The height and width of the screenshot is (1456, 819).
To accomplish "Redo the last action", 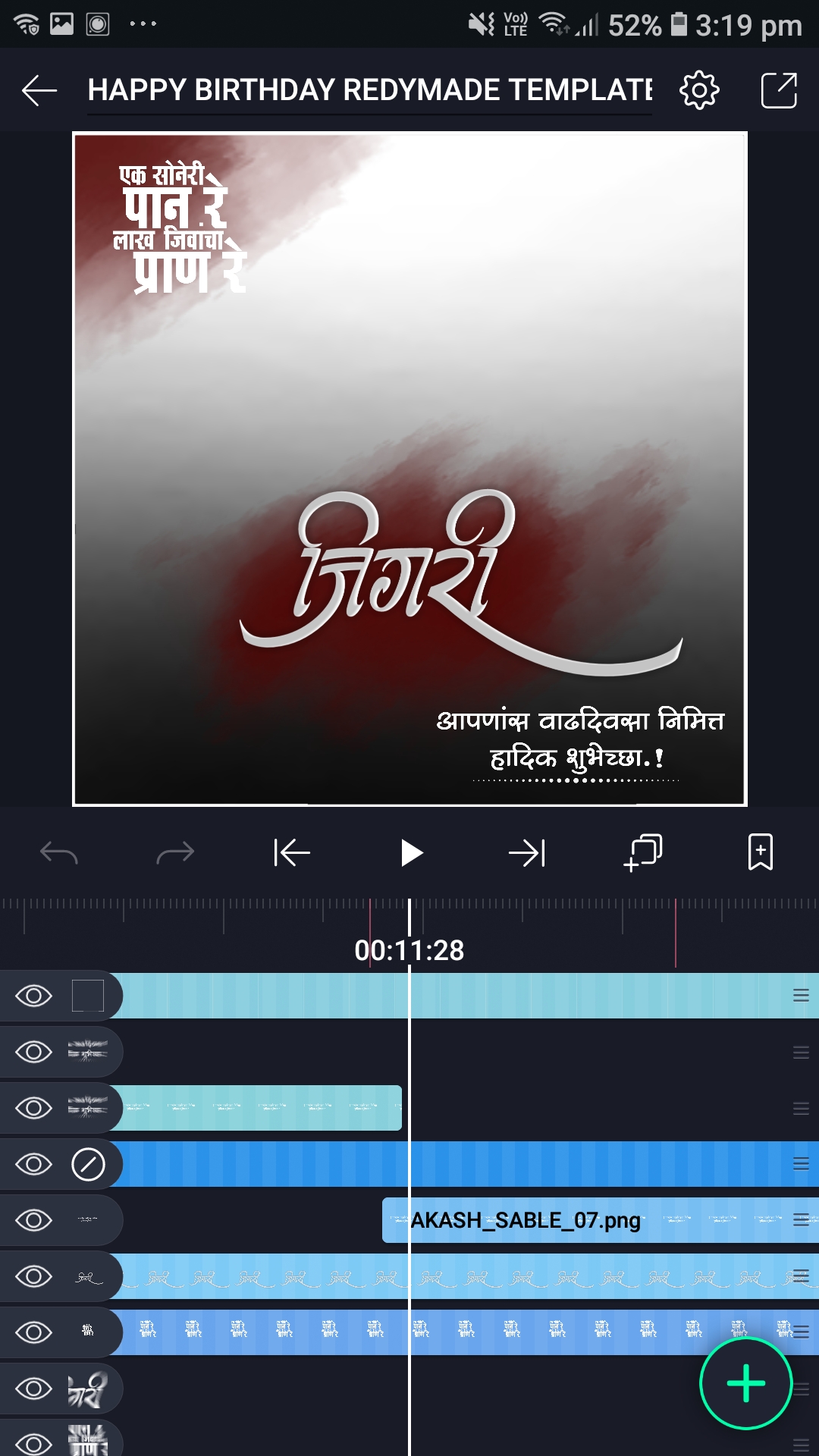I will point(175,853).
